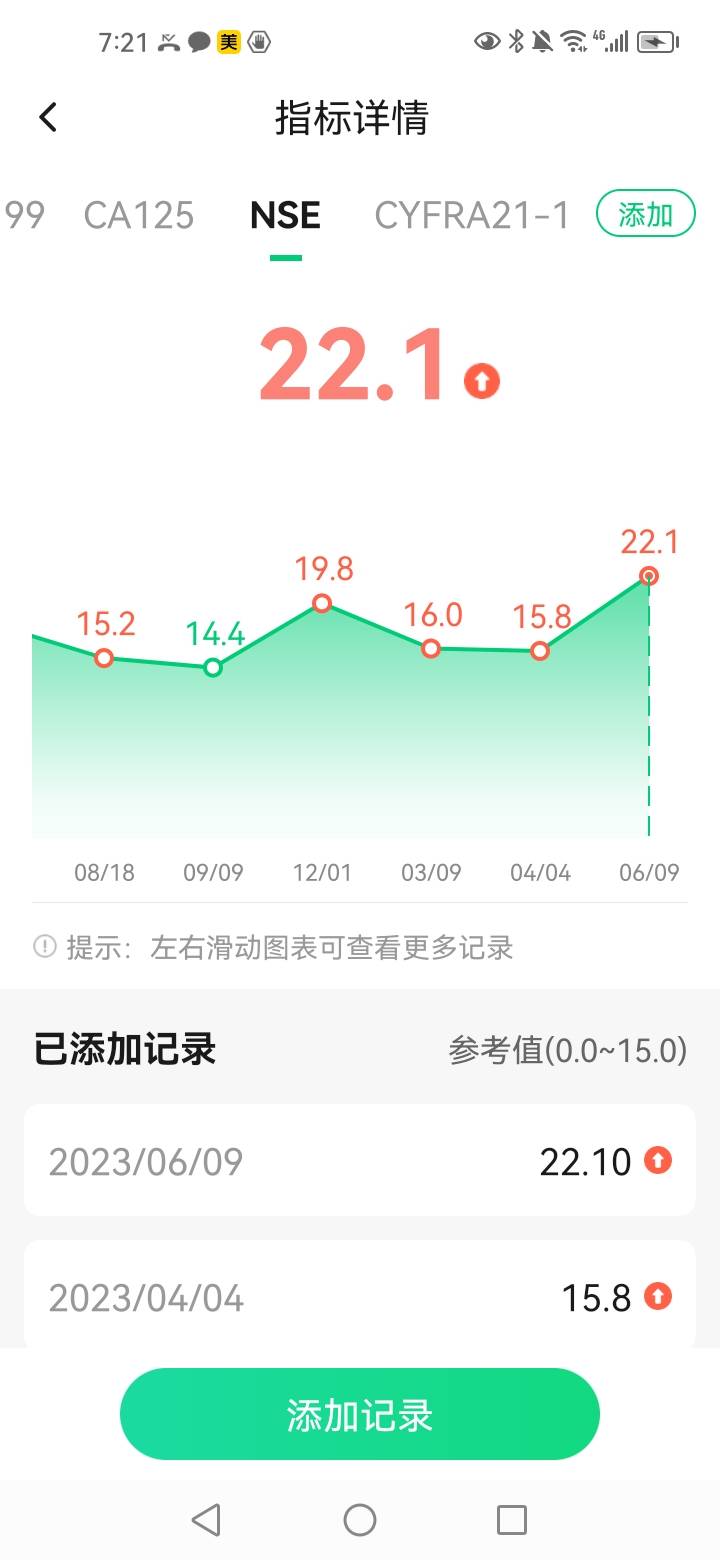Image resolution: width=720 pixels, height=1560 pixels.
Task: Switch to the CA125 tab
Action: click(138, 215)
